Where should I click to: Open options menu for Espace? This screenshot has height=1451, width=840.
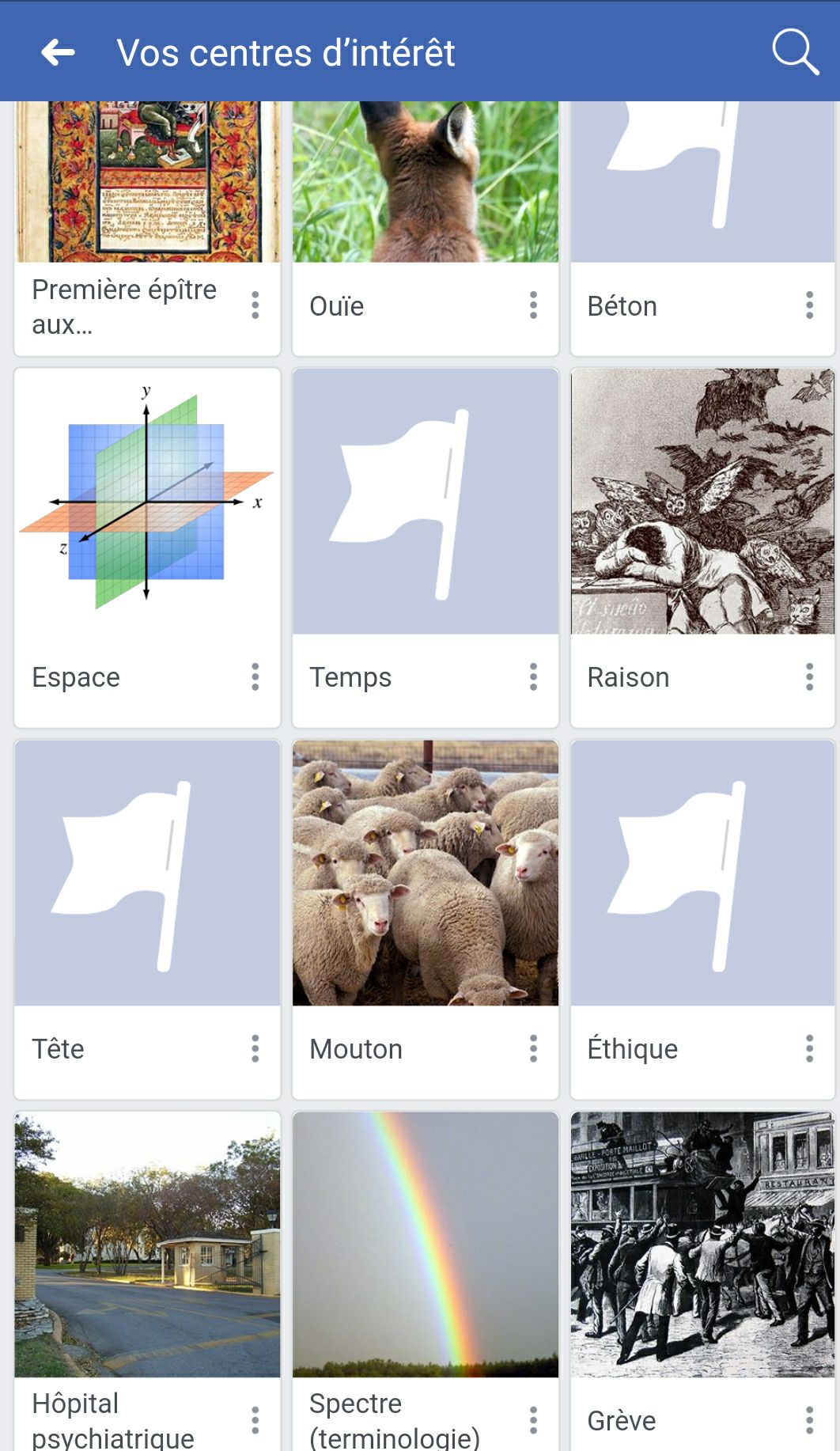tap(255, 677)
